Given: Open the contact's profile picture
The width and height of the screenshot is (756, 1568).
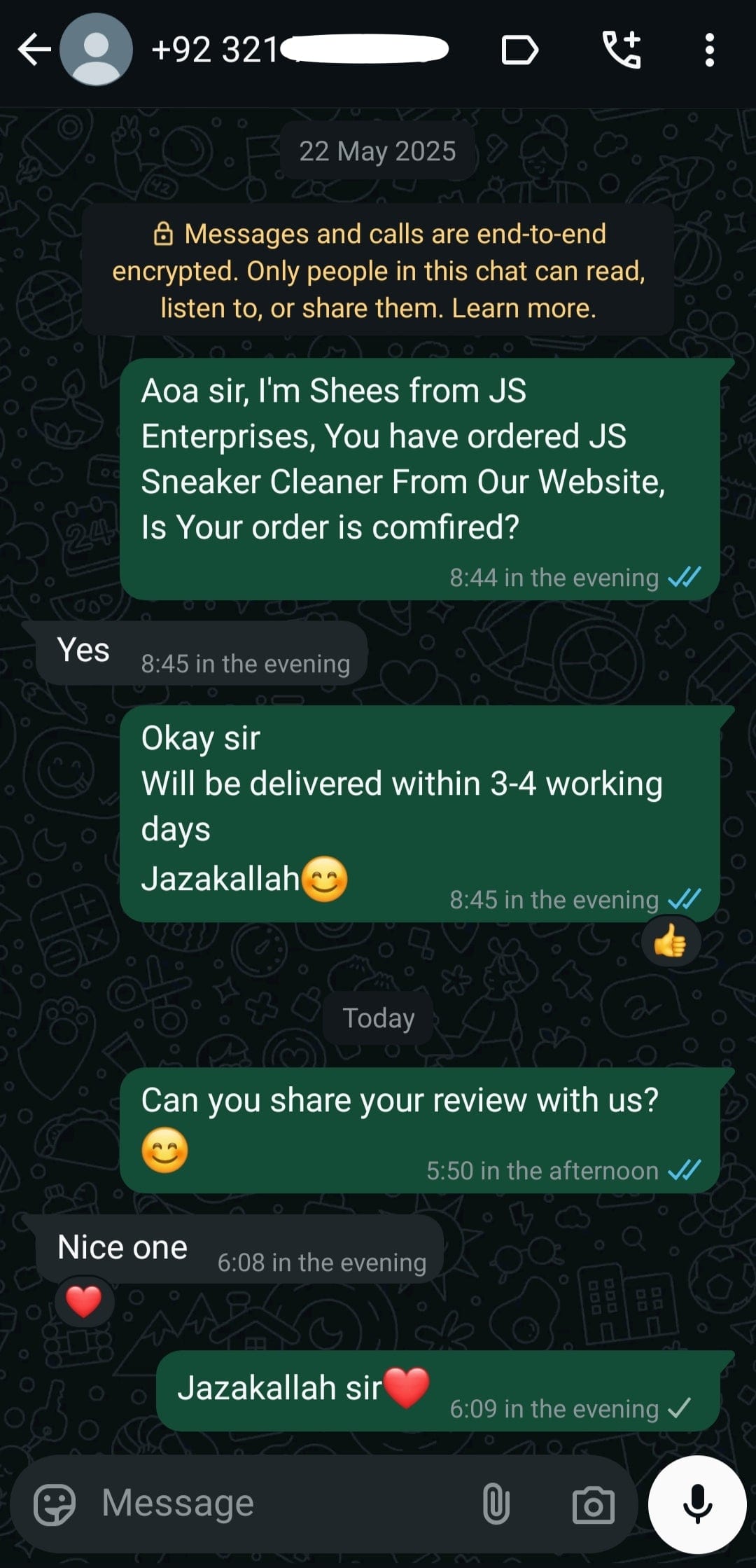Looking at the screenshot, I should (96, 50).
